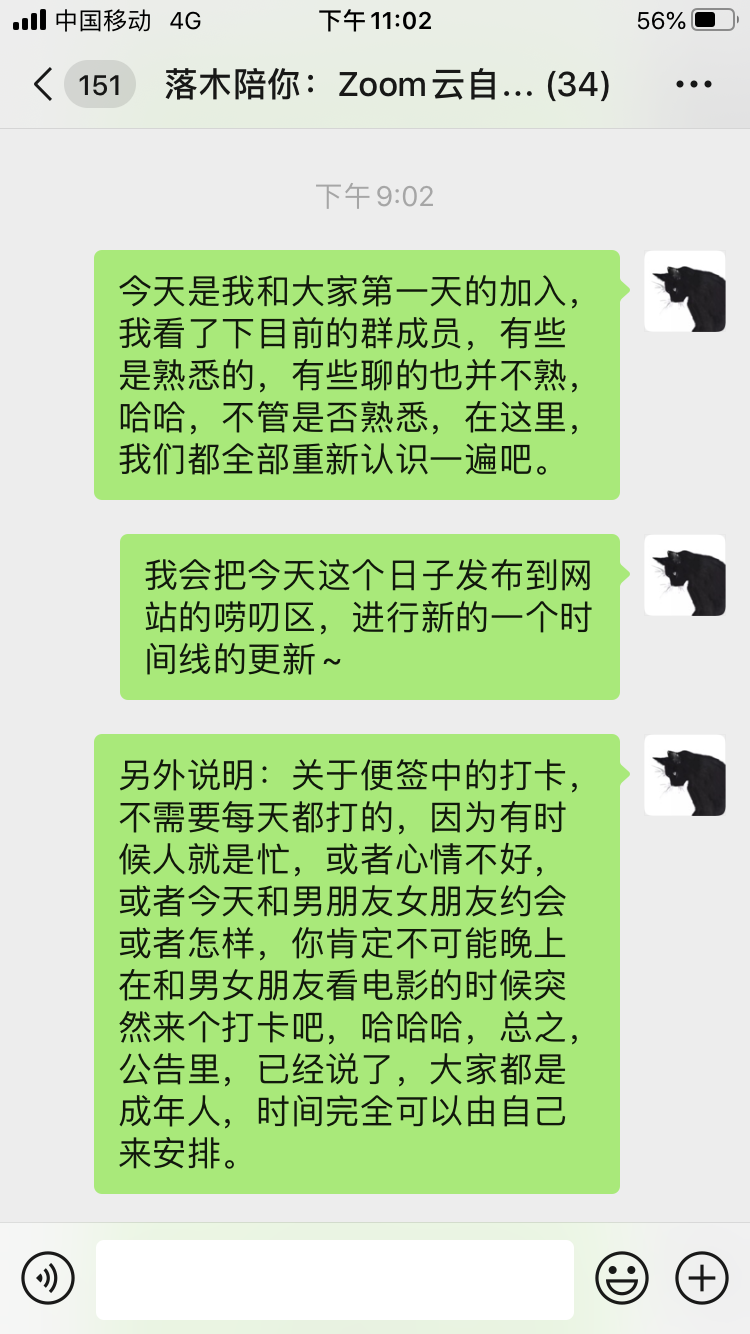750x1334 pixels.
Task: Open the group chat options menu
Action: click(693, 85)
